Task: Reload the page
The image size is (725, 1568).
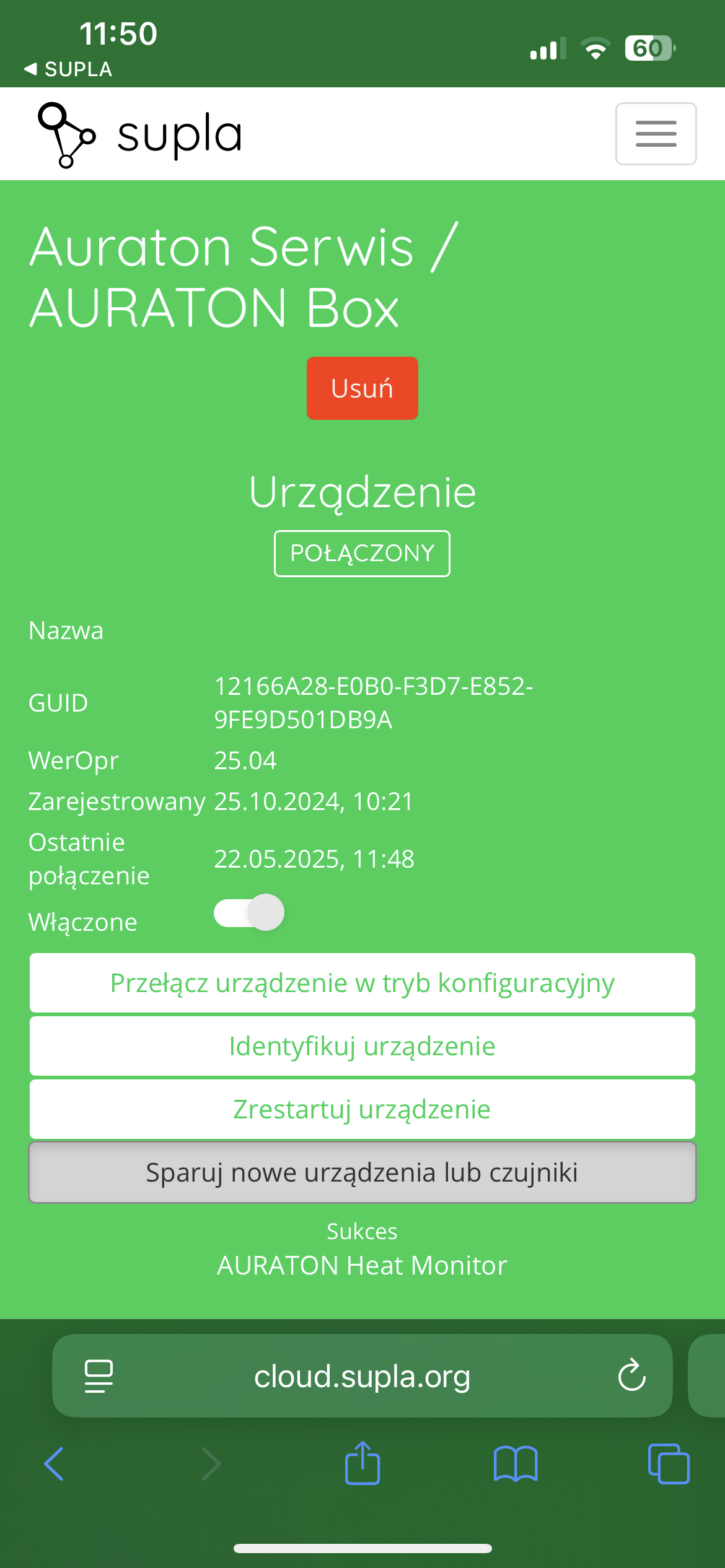Action: (x=631, y=1375)
